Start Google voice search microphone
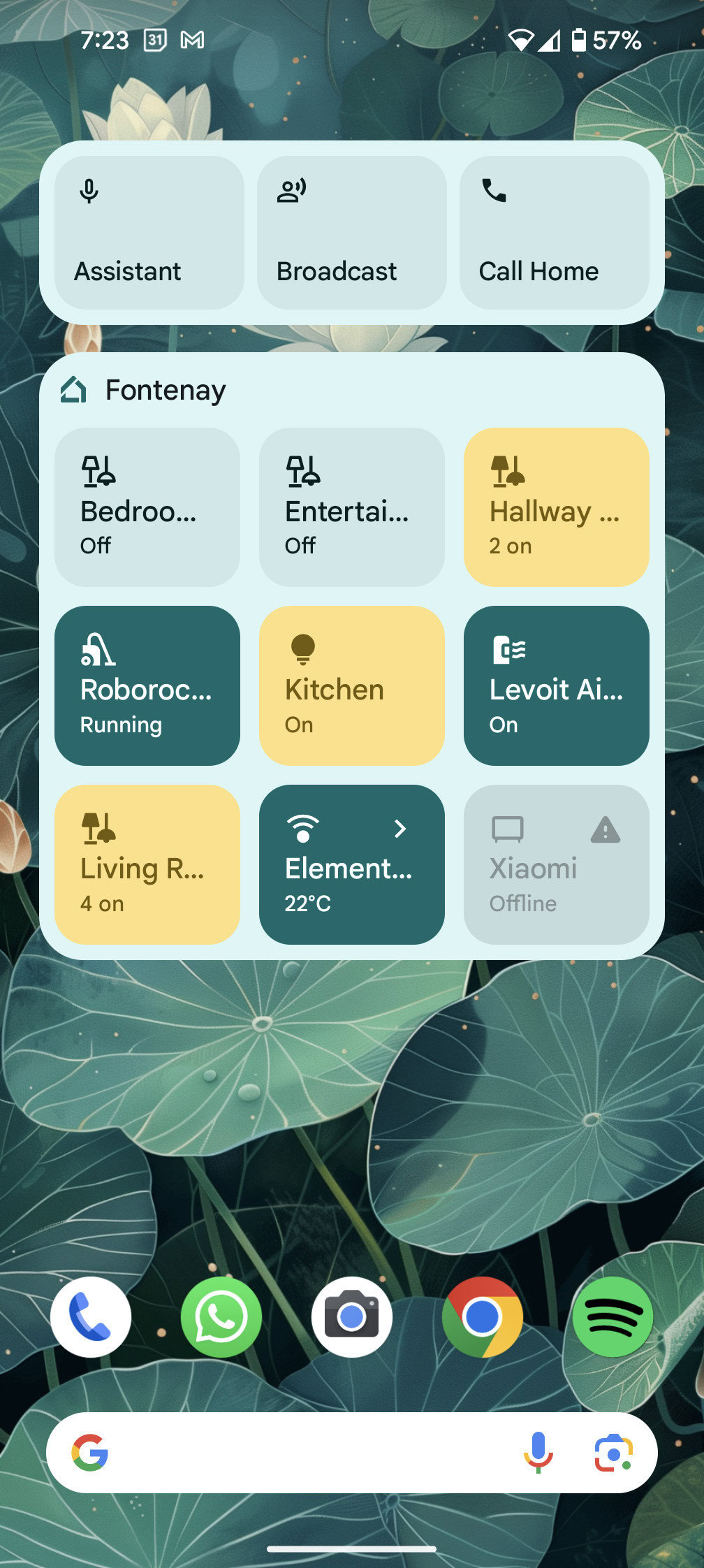This screenshot has height=1568, width=704. (x=538, y=1453)
